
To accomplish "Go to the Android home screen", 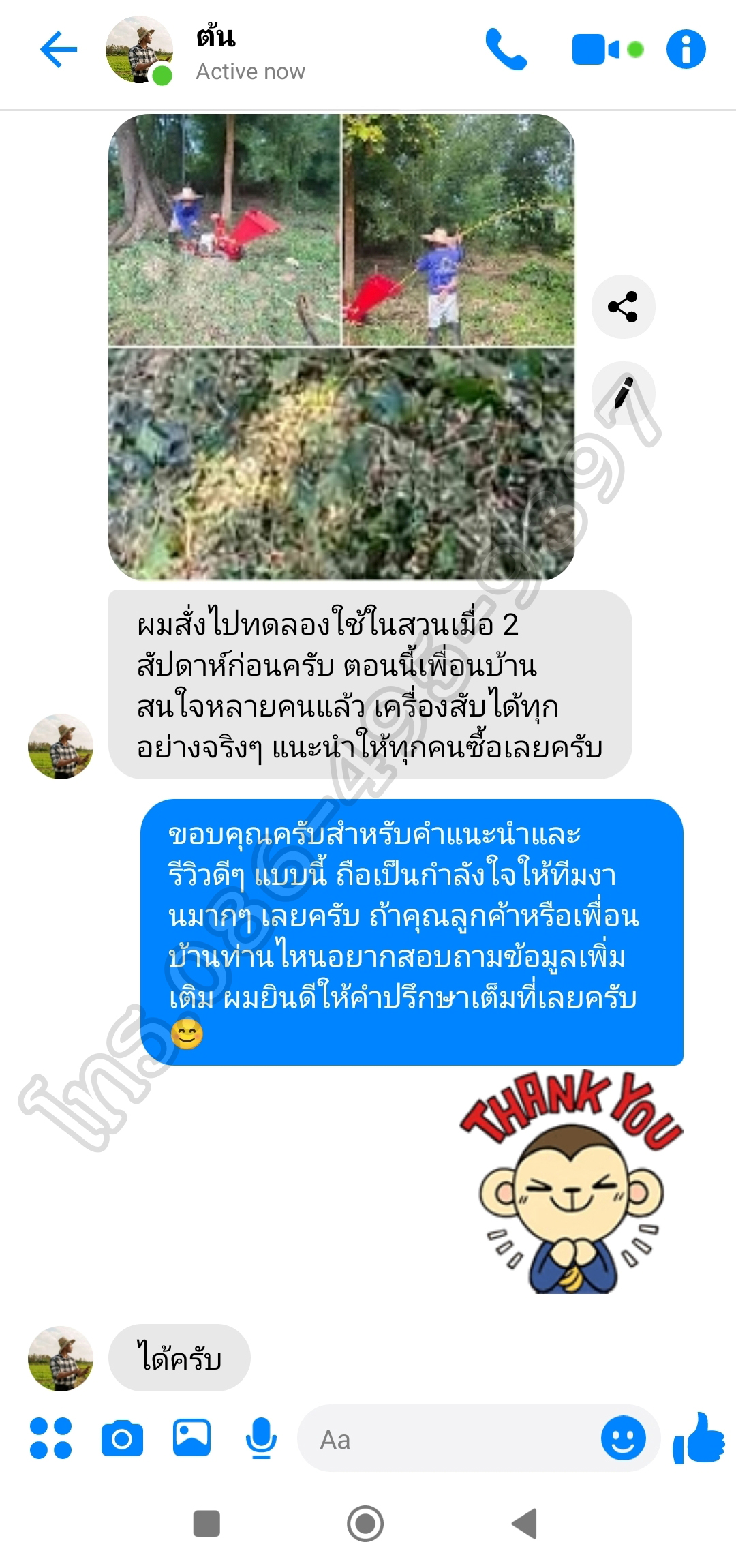I will [366, 1524].
